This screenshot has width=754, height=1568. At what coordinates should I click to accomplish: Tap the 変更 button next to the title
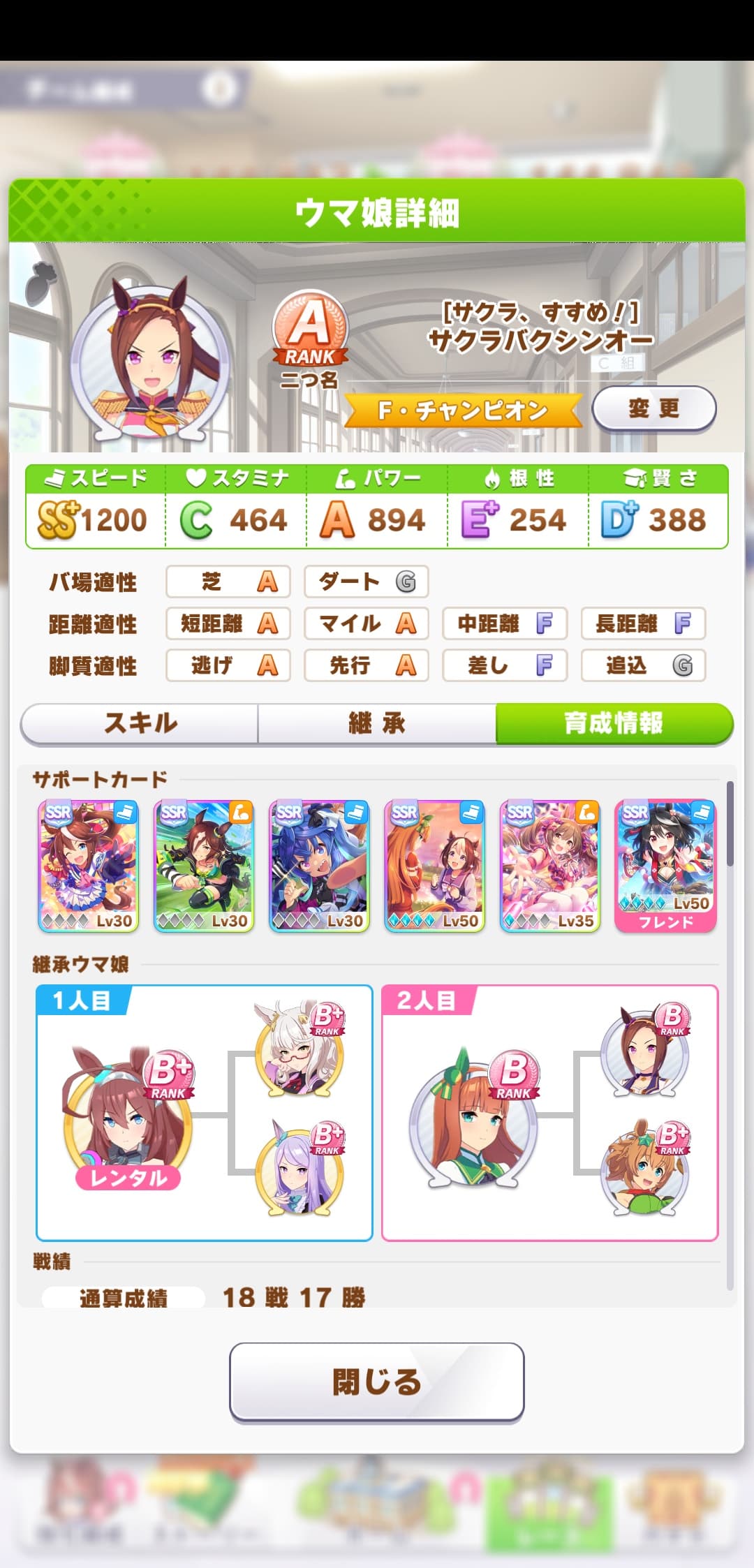pos(653,408)
